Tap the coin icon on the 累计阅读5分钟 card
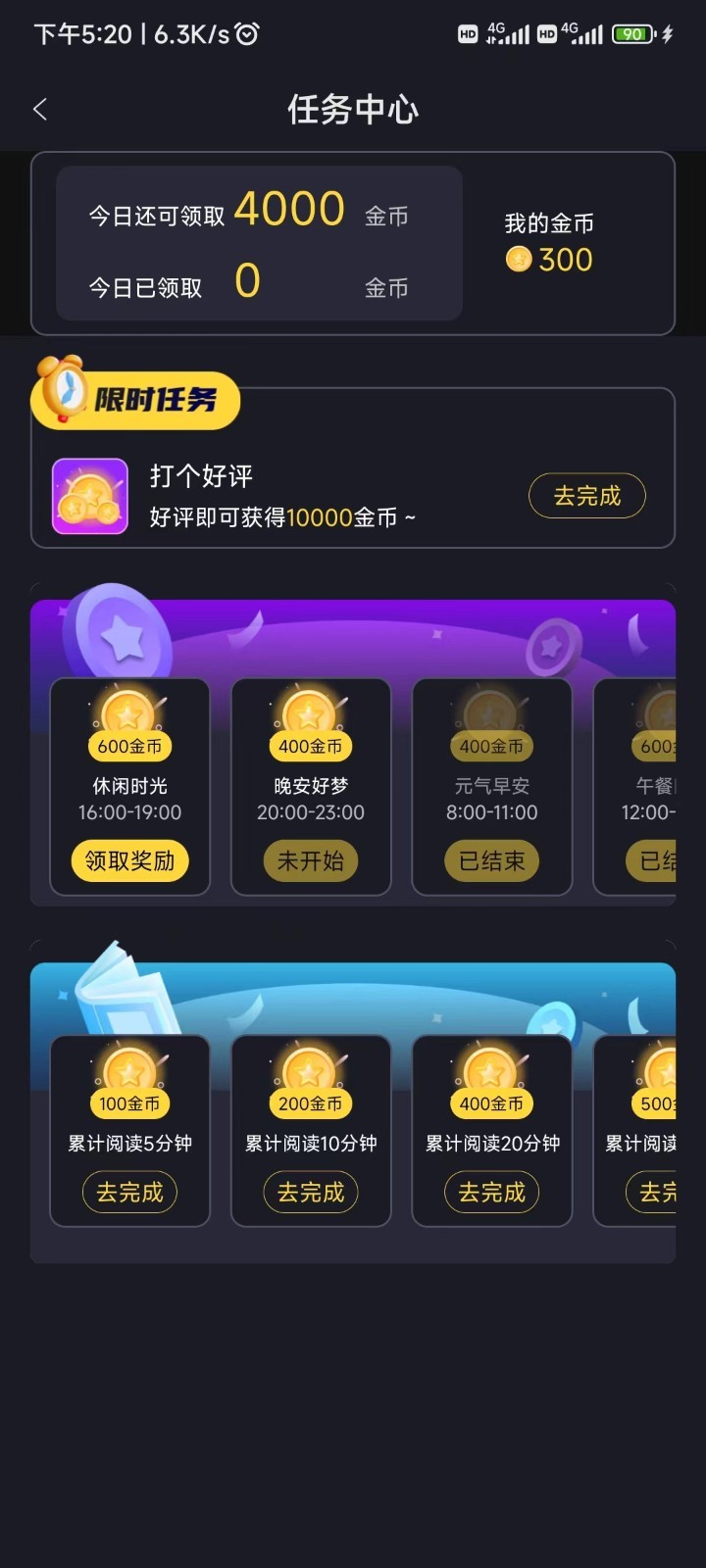706x1568 pixels. coord(129,1073)
